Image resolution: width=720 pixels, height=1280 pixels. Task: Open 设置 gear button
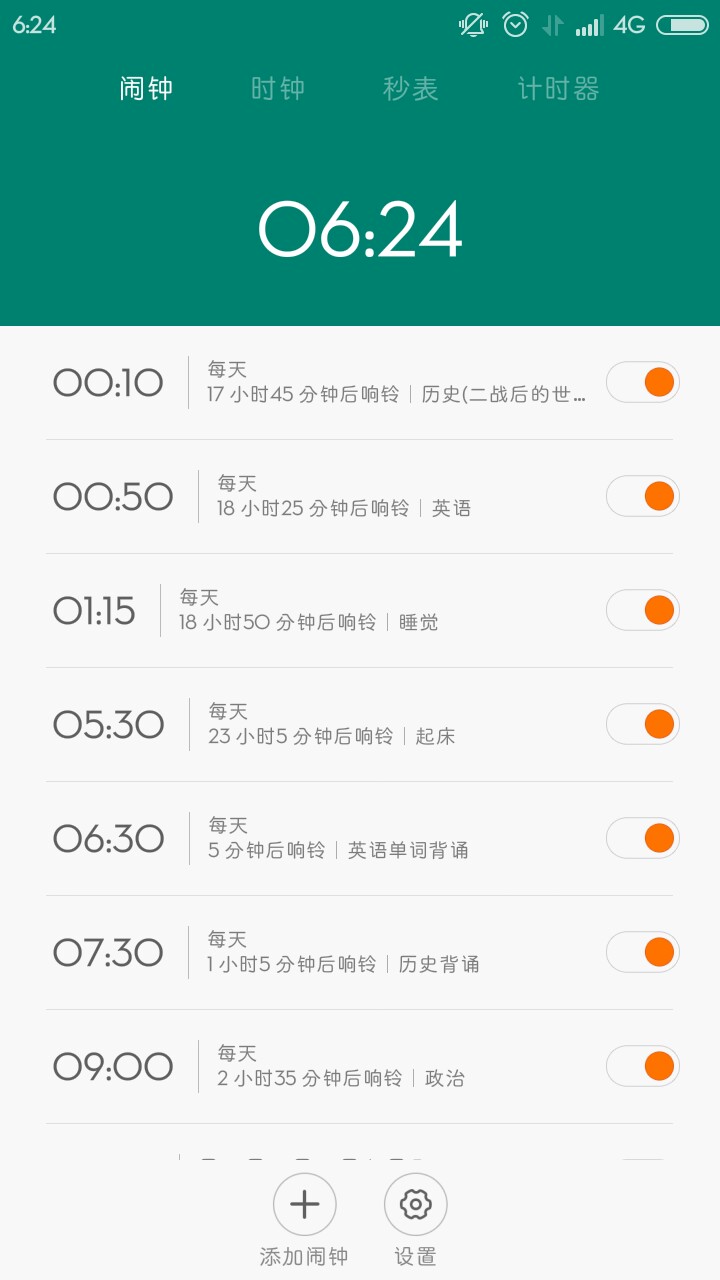click(x=416, y=1205)
